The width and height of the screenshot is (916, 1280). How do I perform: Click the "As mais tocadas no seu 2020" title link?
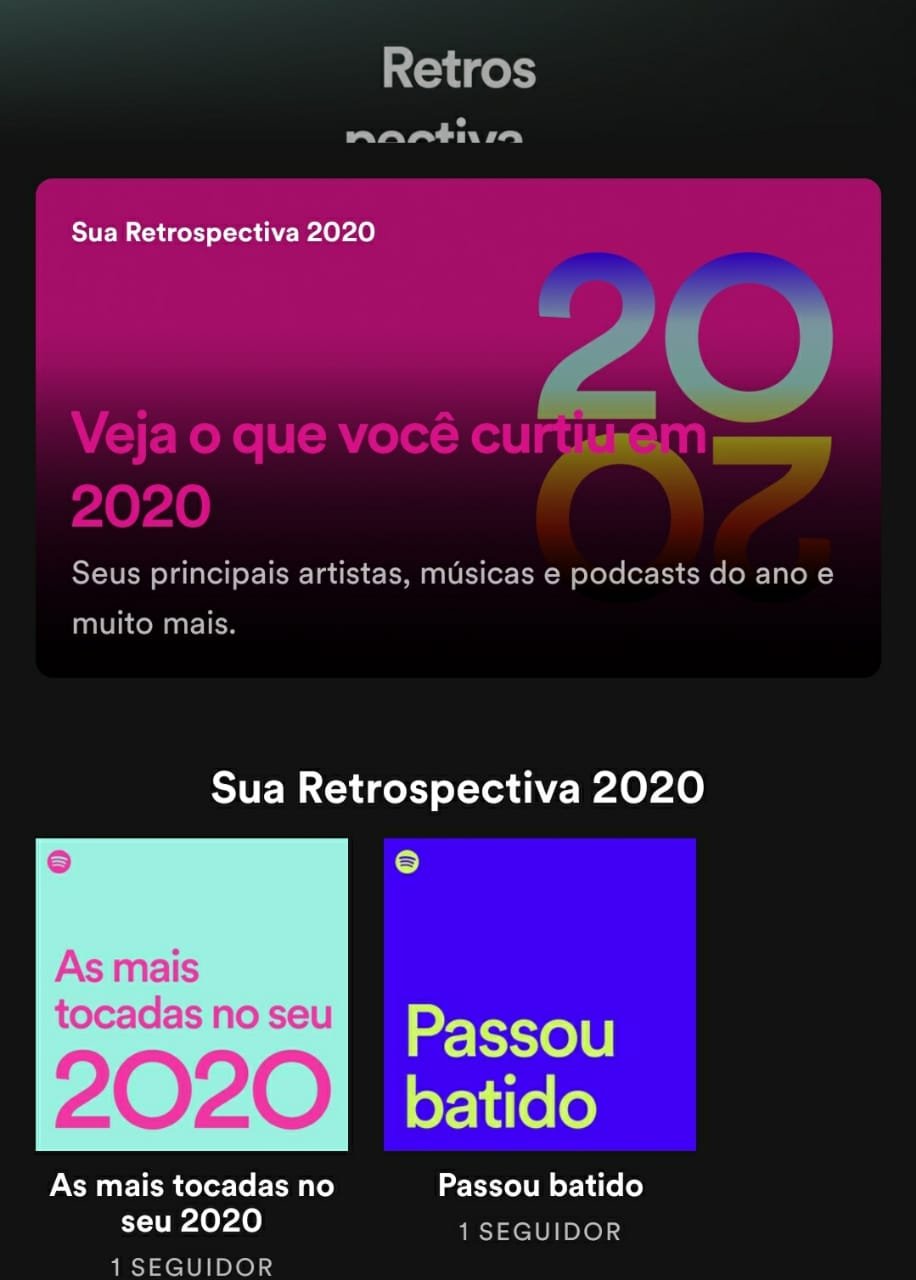(x=192, y=1202)
